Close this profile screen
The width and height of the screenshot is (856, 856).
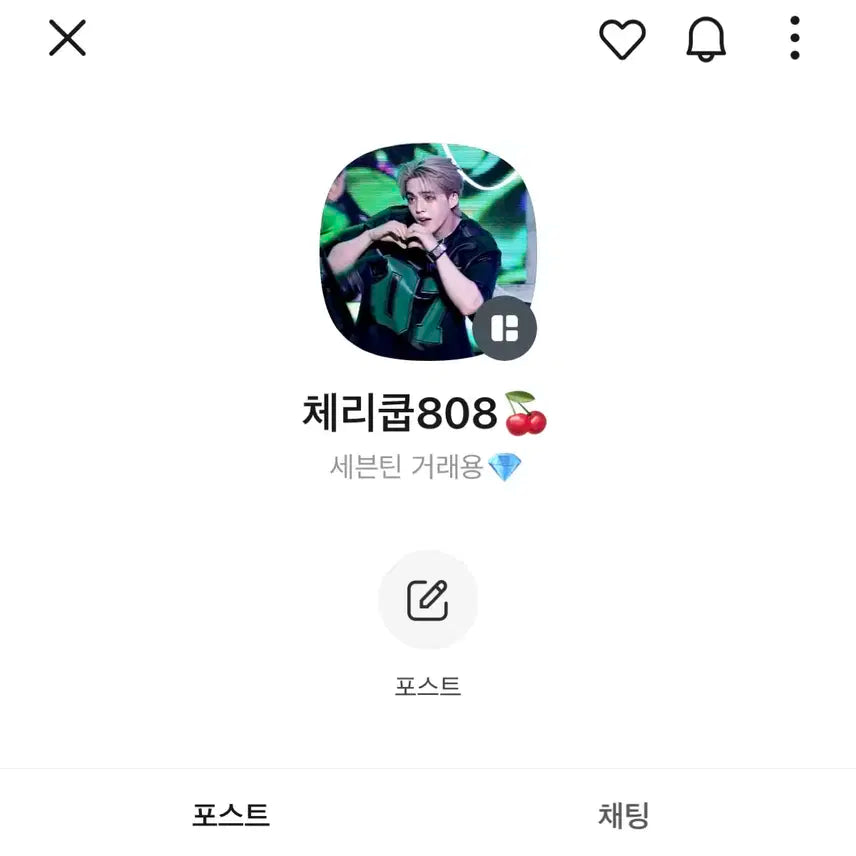pos(68,39)
